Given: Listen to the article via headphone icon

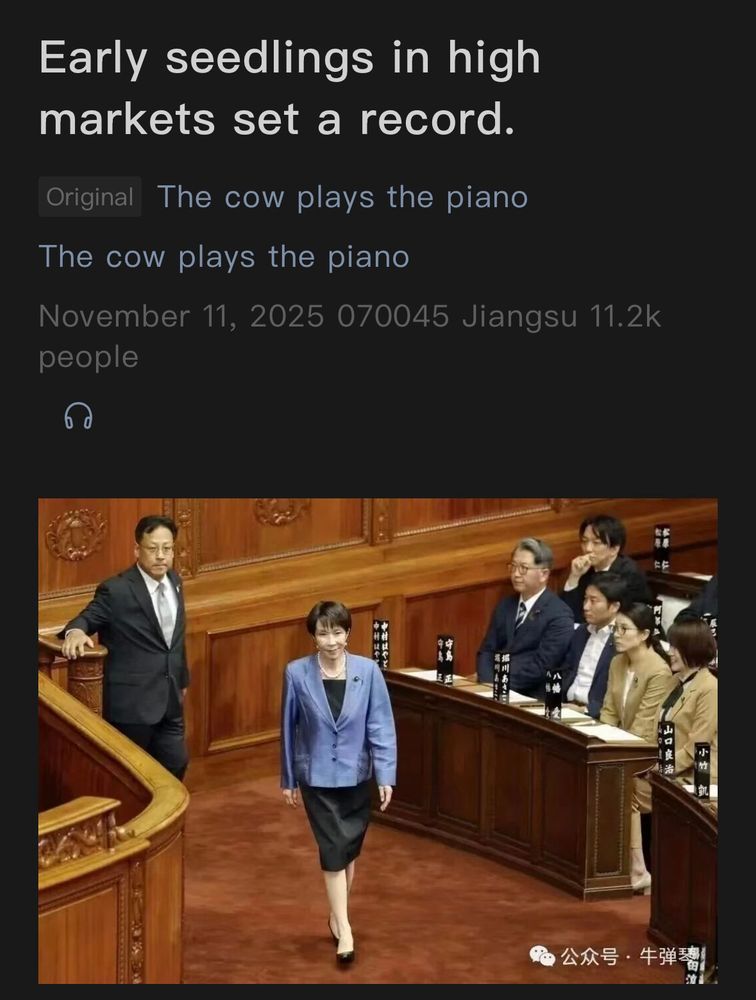Looking at the screenshot, I should 78,416.
